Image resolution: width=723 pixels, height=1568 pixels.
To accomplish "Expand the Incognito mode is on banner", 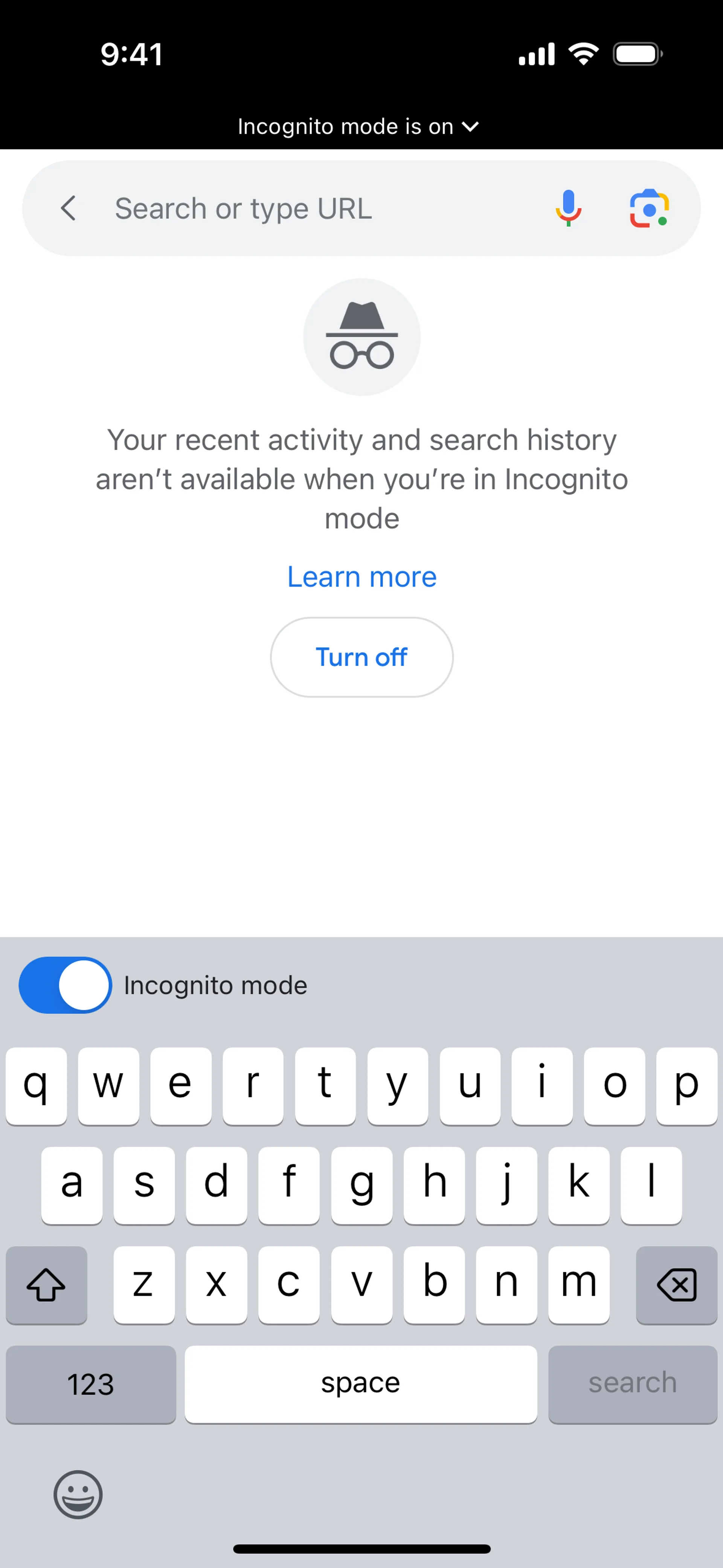I will pyautogui.click(x=358, y=127).
